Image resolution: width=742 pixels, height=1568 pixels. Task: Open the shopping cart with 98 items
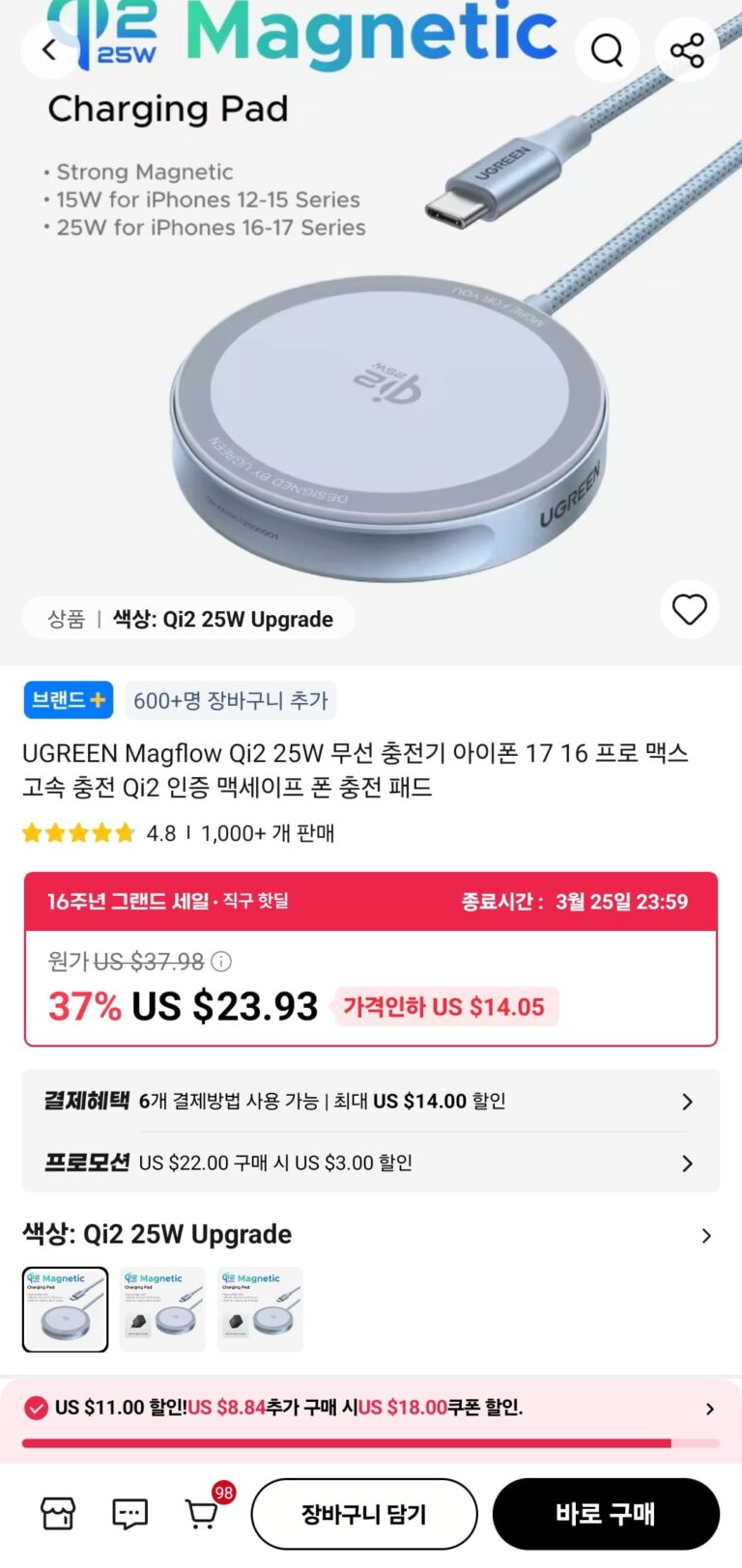point(202,1513)
